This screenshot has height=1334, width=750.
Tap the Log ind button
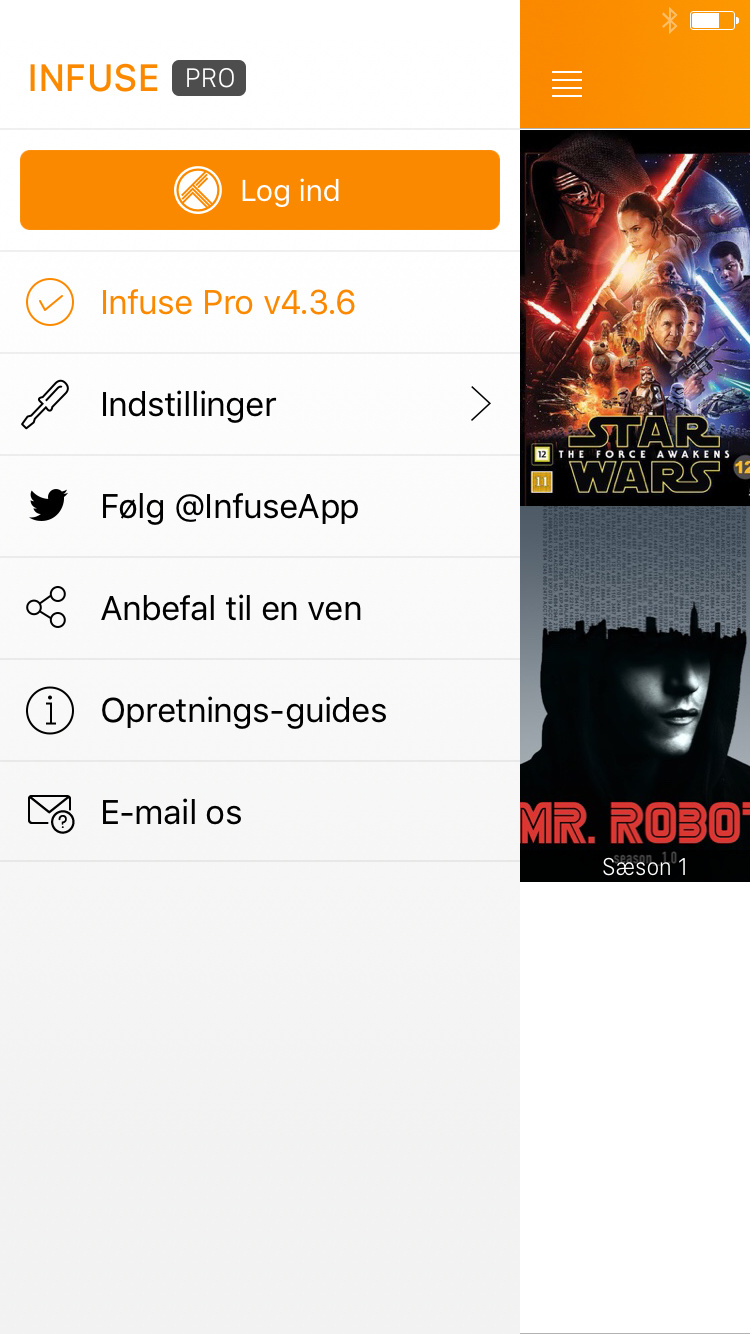(259, 190)
